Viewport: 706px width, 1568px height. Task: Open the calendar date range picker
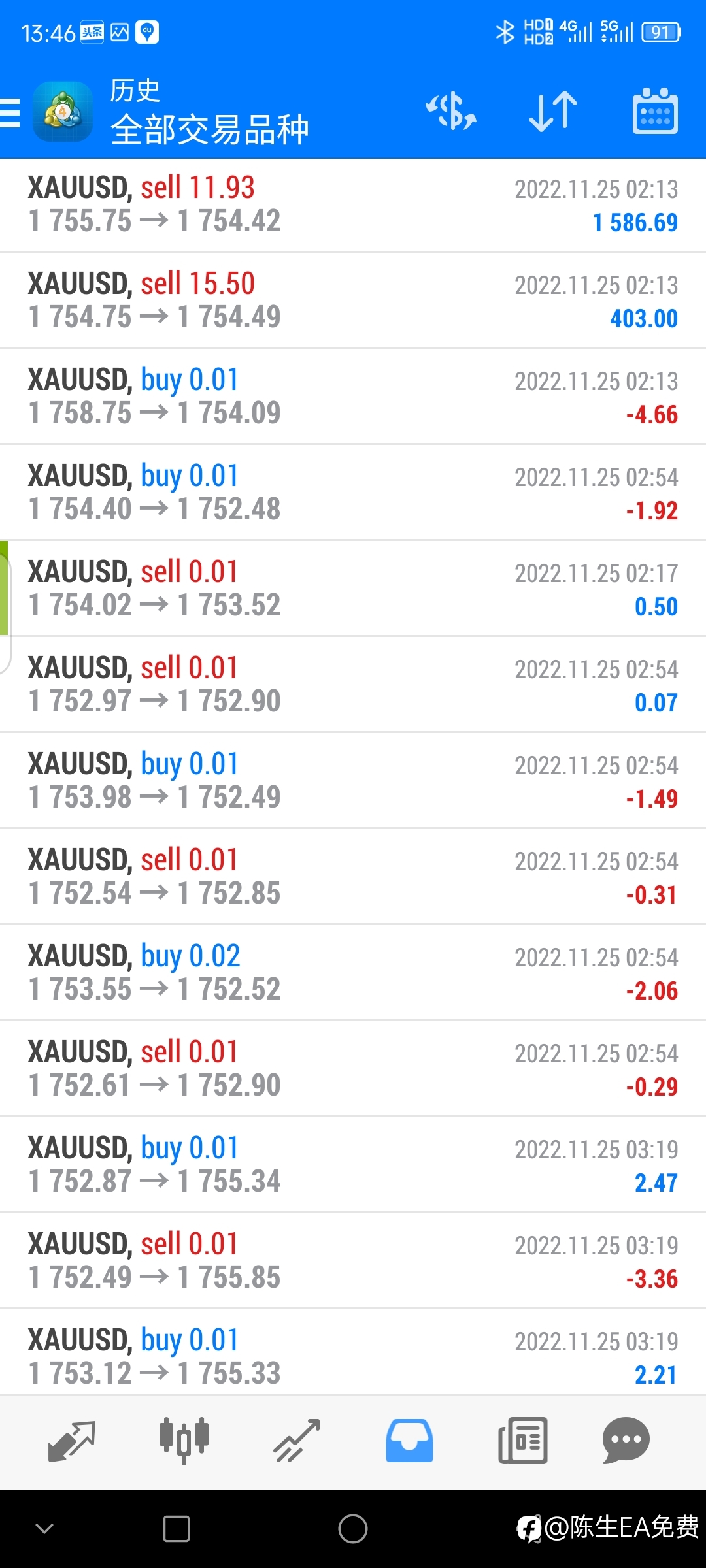(655, 112)
